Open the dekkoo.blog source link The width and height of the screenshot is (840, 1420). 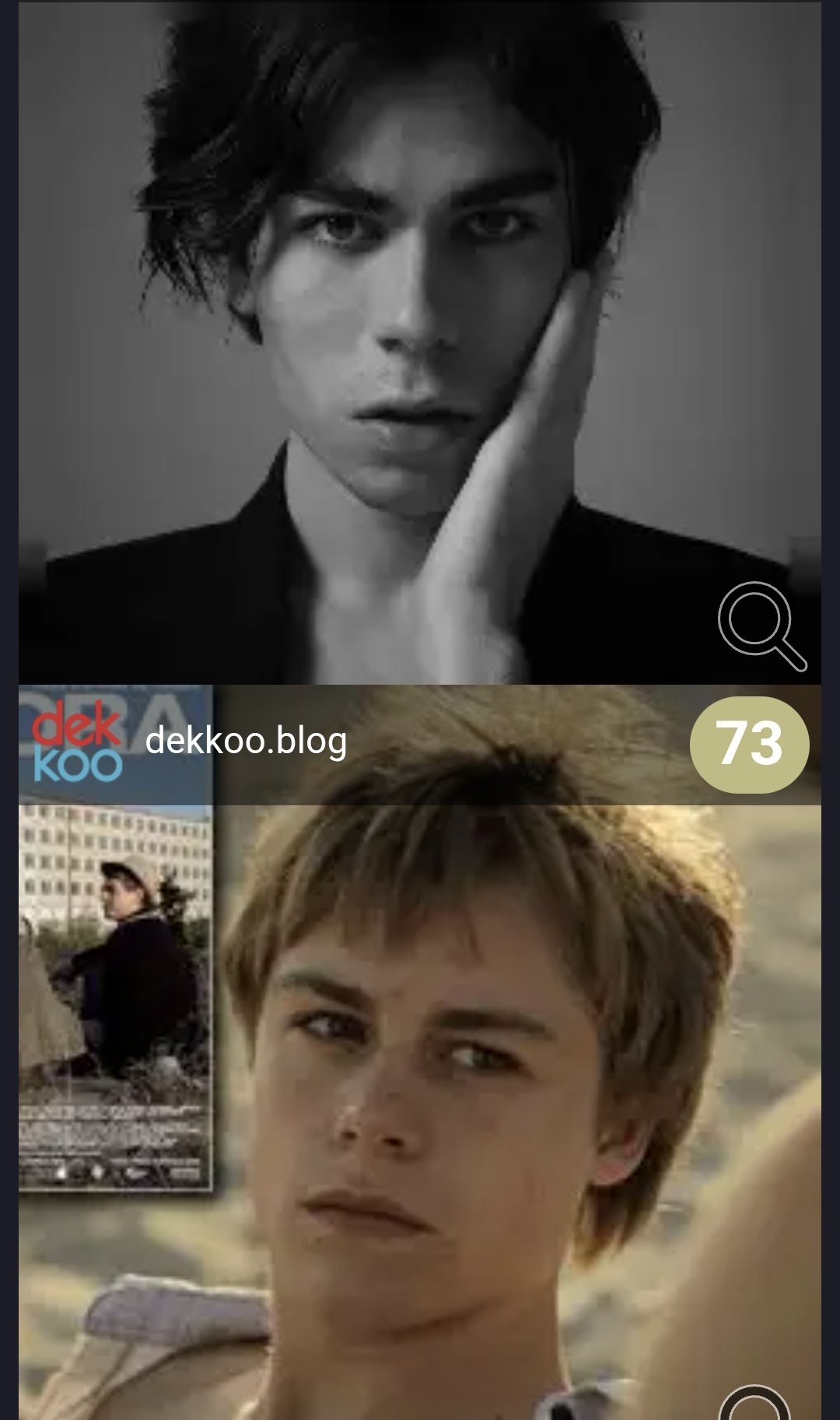click(x=246, y=741)
